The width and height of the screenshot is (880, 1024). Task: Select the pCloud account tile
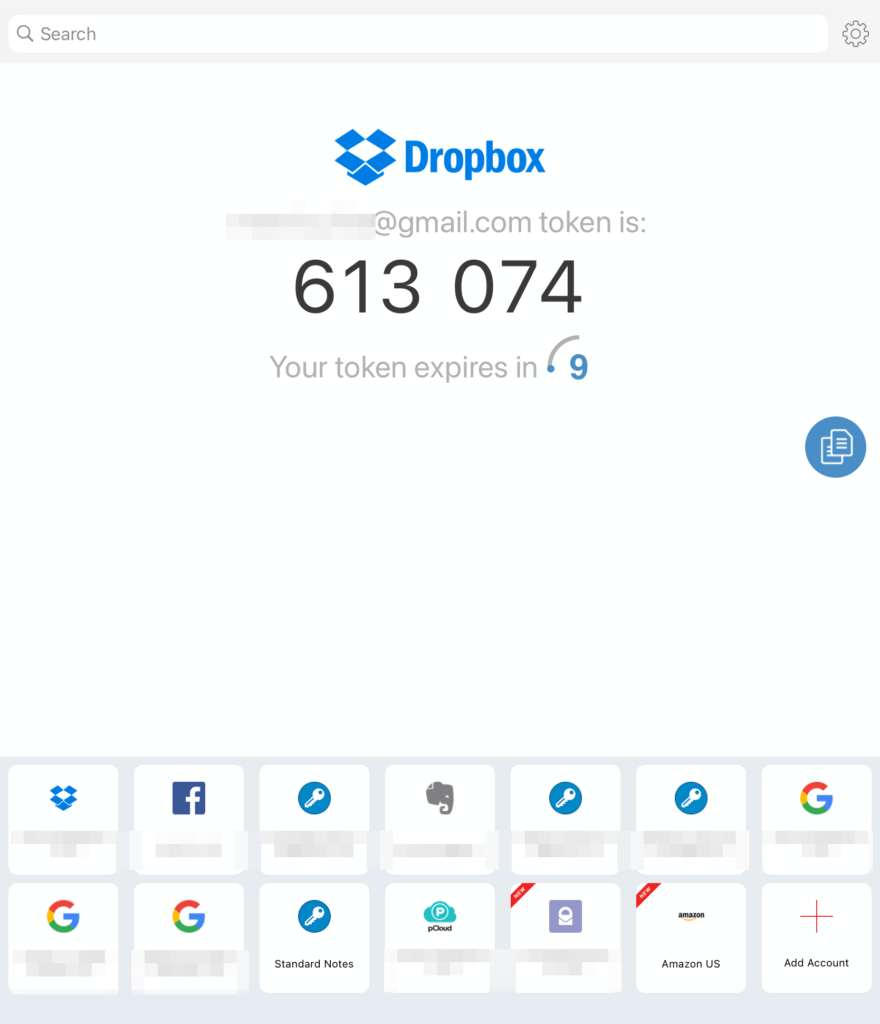pos(440,937)
